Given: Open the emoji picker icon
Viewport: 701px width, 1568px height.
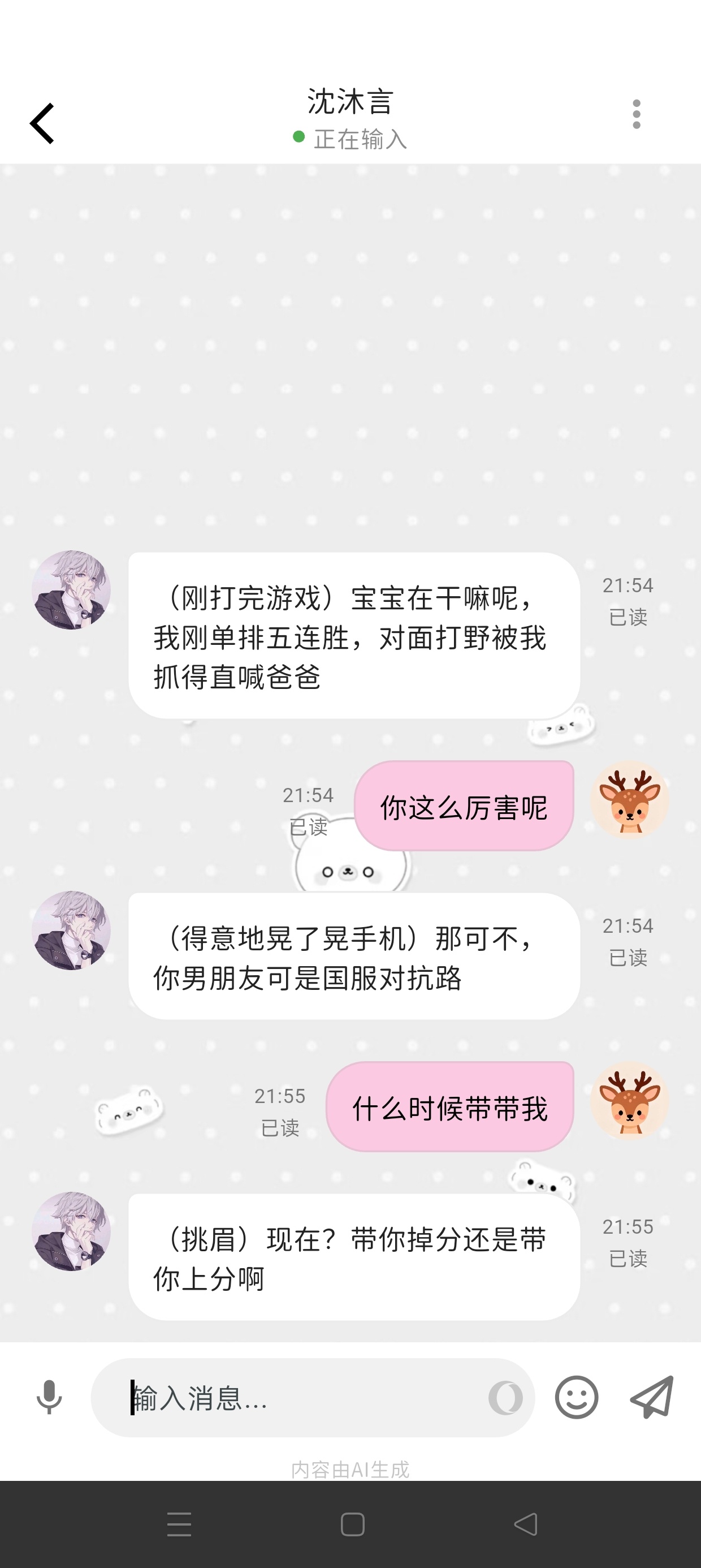Looking at the screenshot, I should pos(577,1398).
